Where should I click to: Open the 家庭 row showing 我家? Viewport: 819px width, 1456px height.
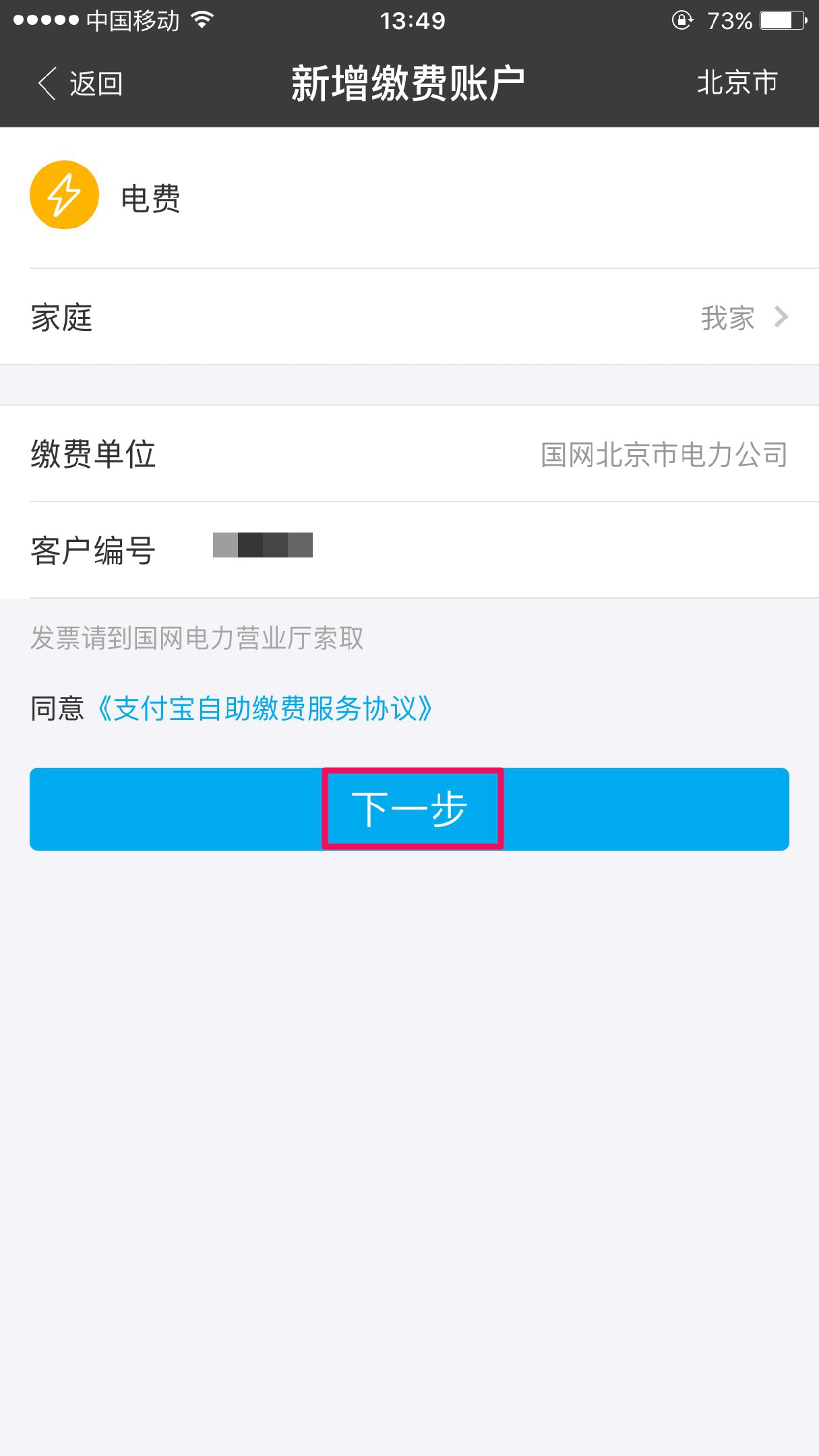coord(409,317)
